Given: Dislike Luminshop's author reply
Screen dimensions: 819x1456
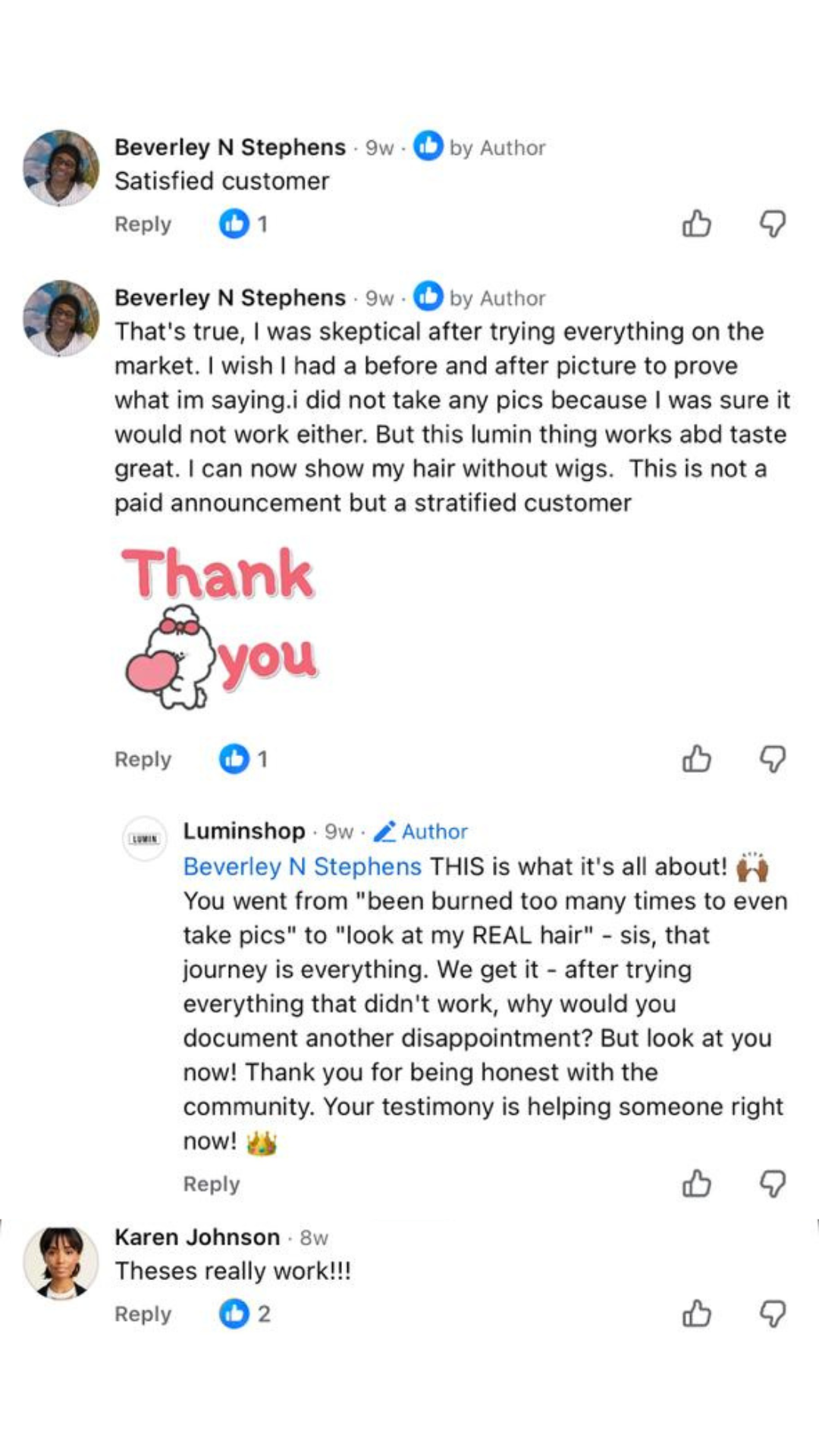Looking at the screenshot, I should click(x=772, y=1184).
